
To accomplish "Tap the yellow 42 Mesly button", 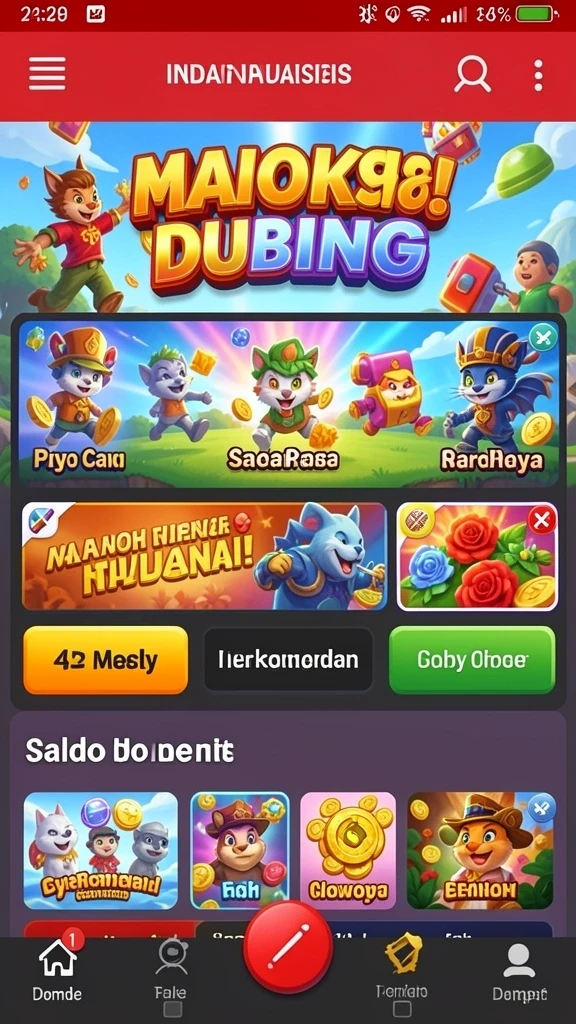I will pos(106,660).
